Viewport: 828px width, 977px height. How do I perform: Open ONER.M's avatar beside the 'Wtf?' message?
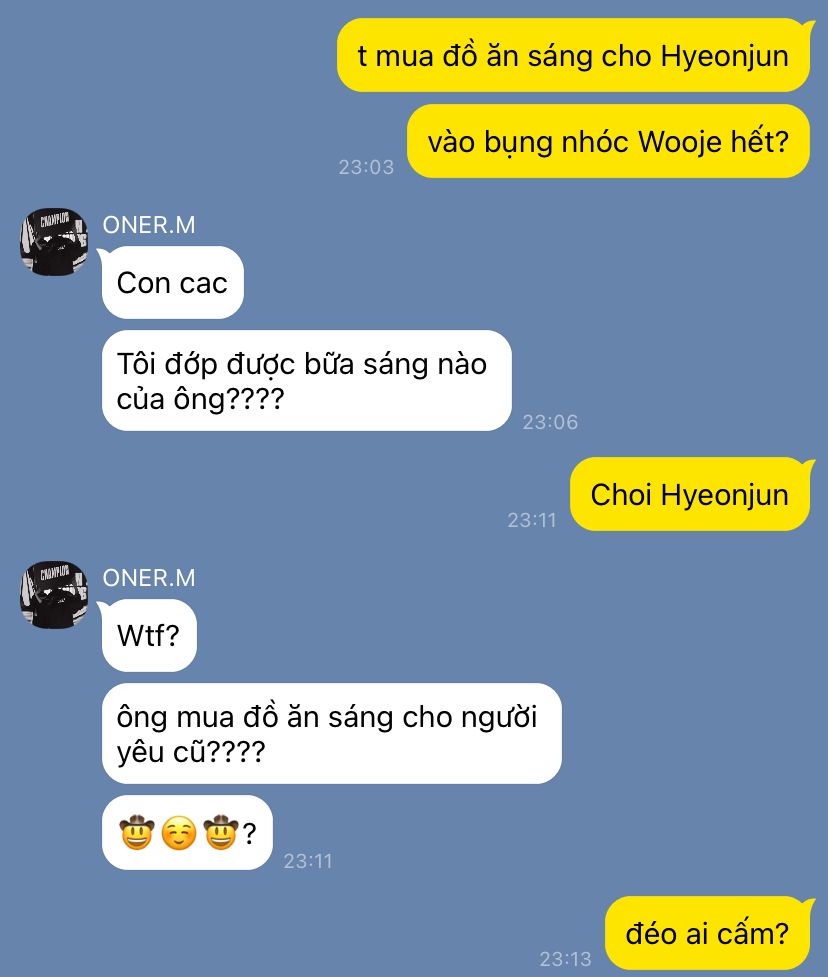point(53,595)
